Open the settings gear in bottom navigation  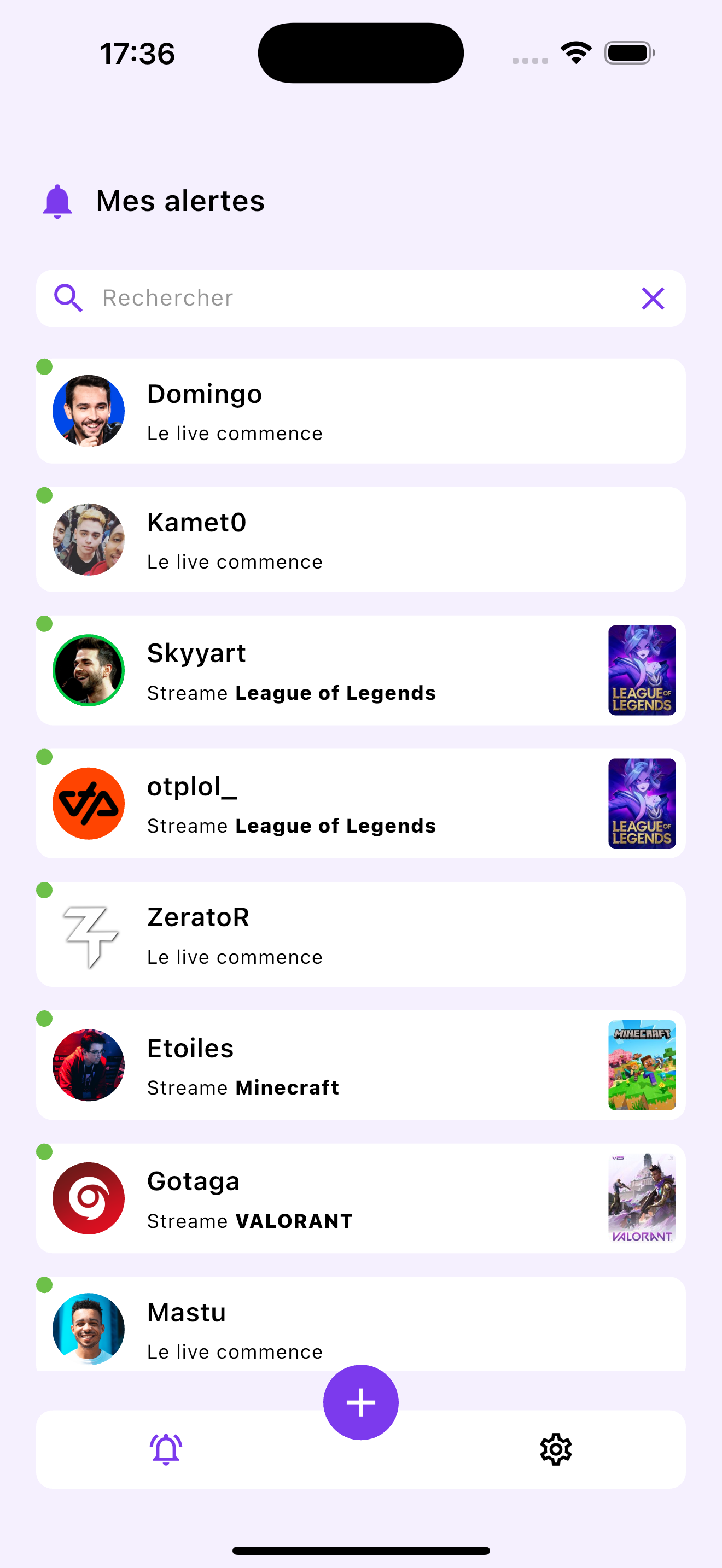555,1449
